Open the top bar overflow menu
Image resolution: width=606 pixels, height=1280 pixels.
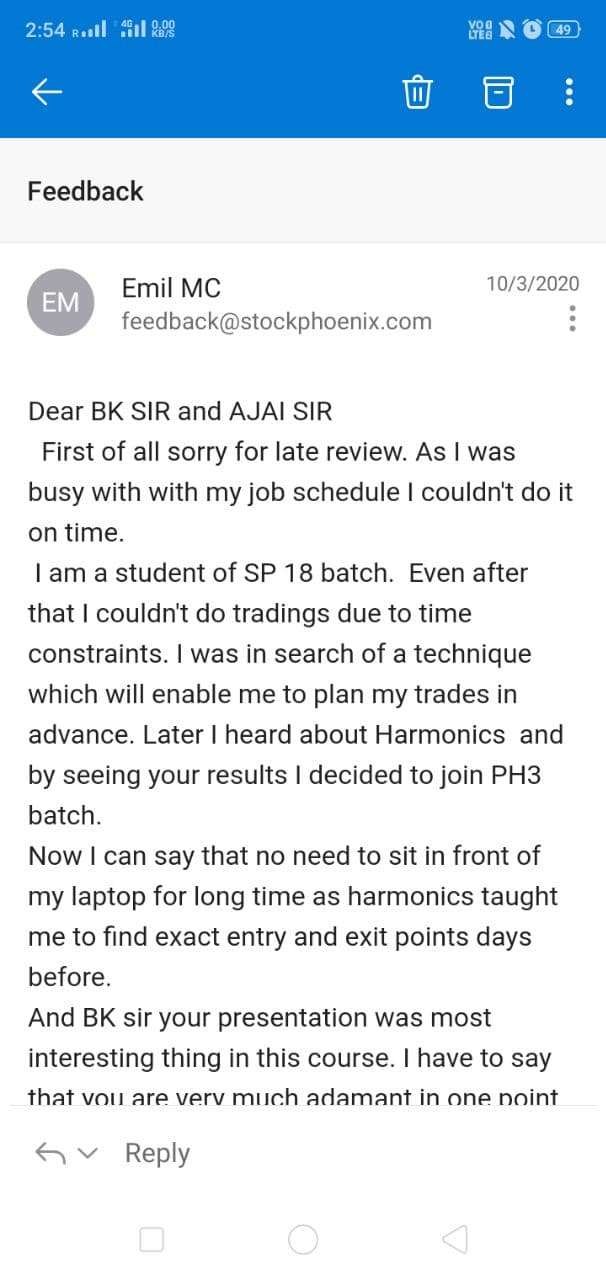pos(569,92)
